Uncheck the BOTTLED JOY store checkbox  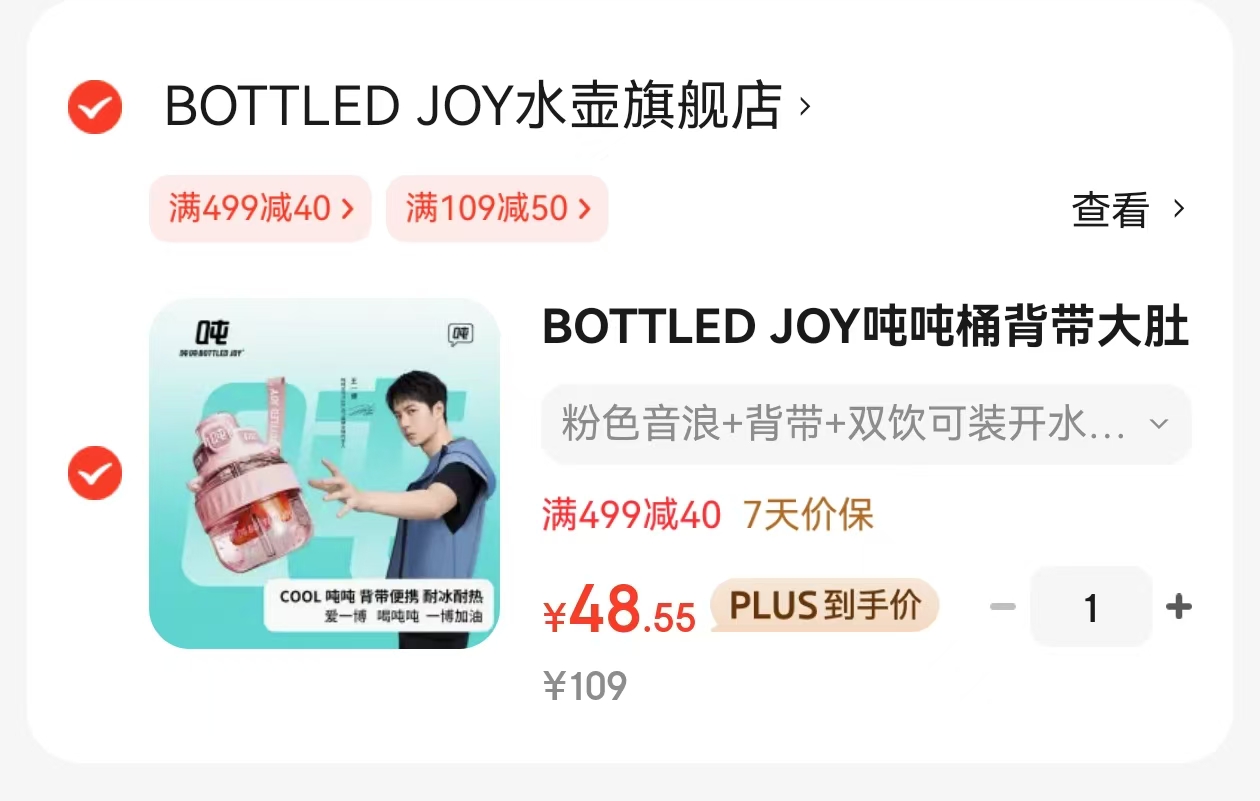point(95,107)
